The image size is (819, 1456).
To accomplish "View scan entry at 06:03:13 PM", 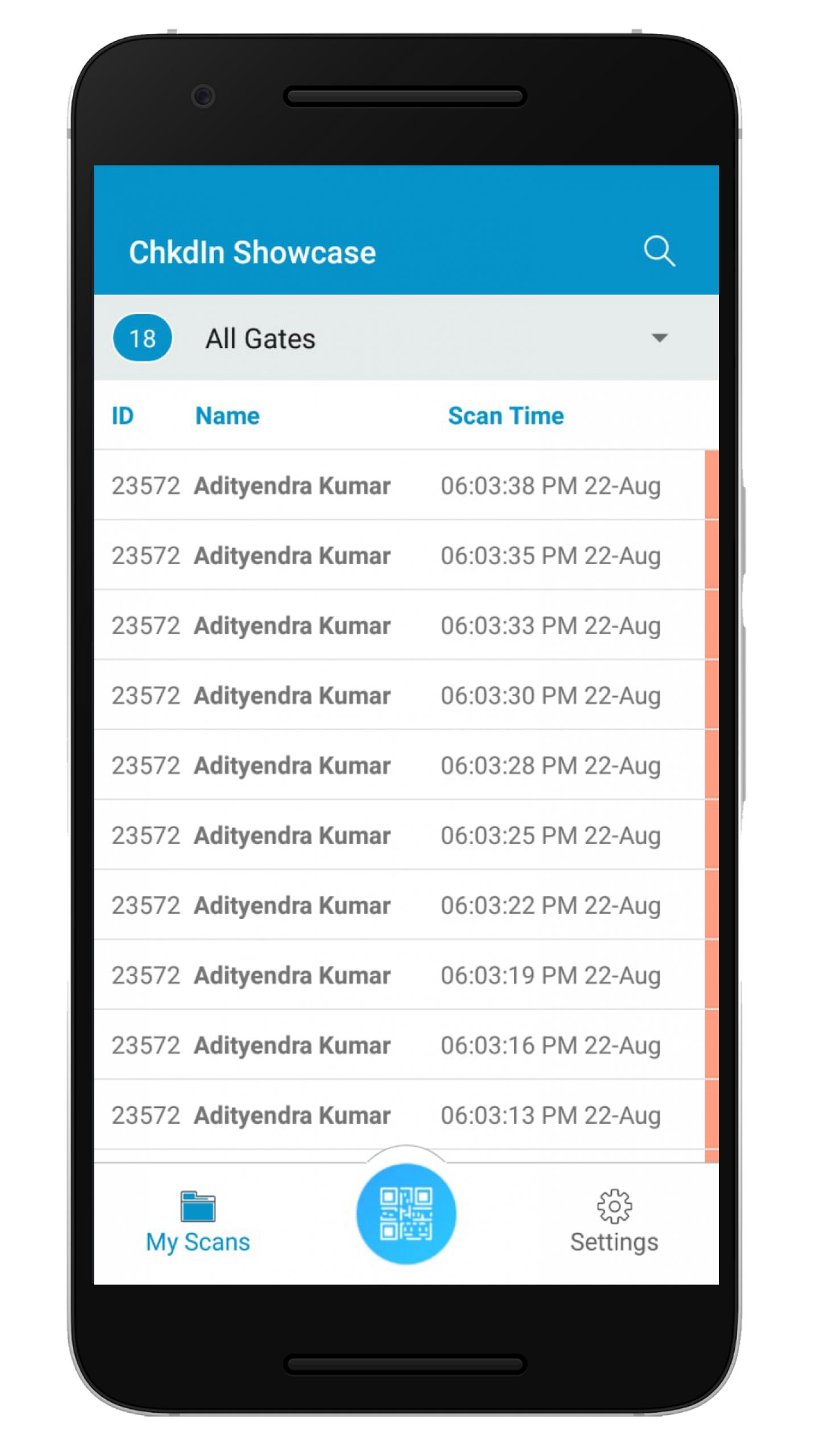I will [x=398, y=1115].
